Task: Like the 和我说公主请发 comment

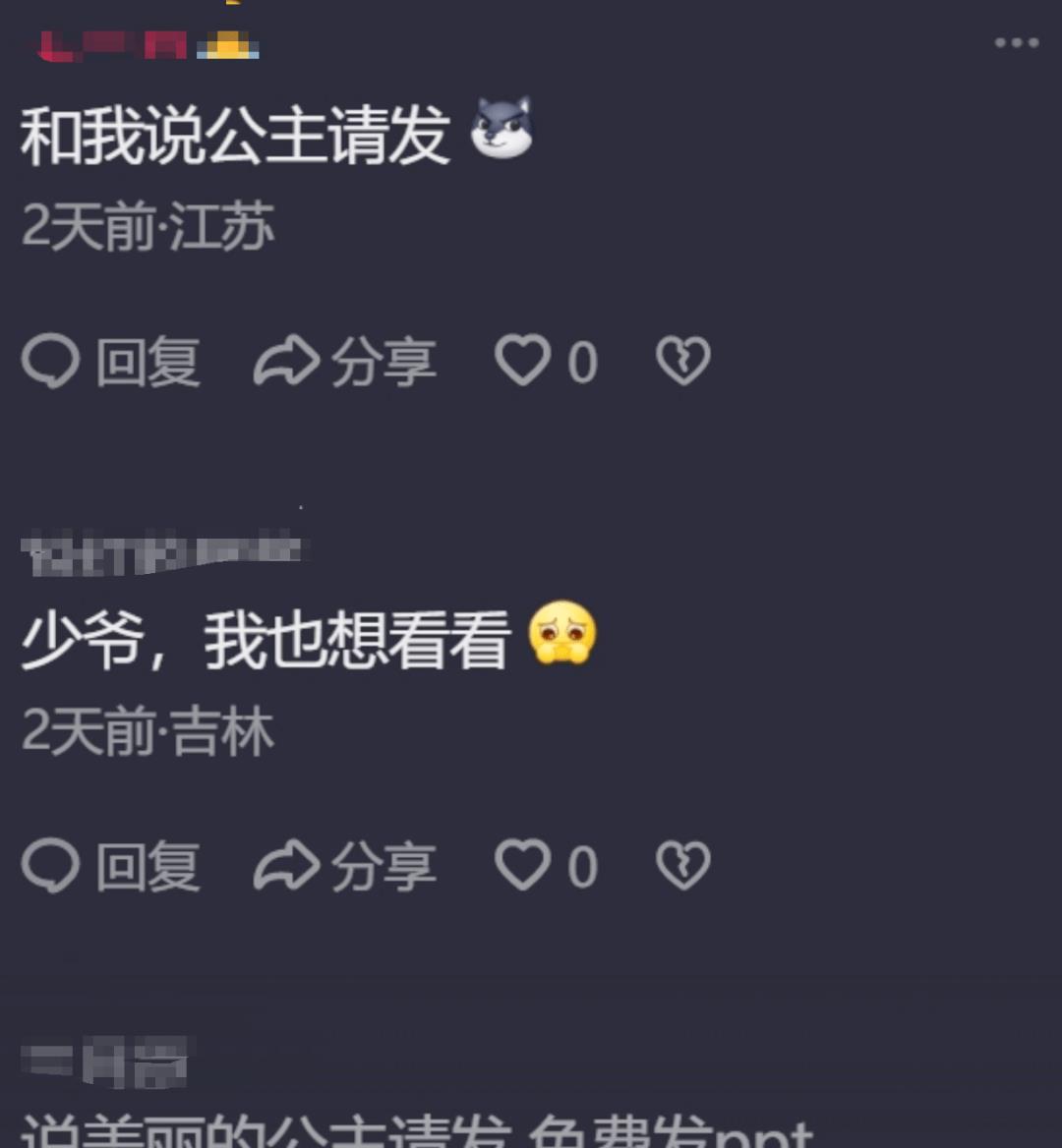Action: pyautogui.click(x=523, y=361)
